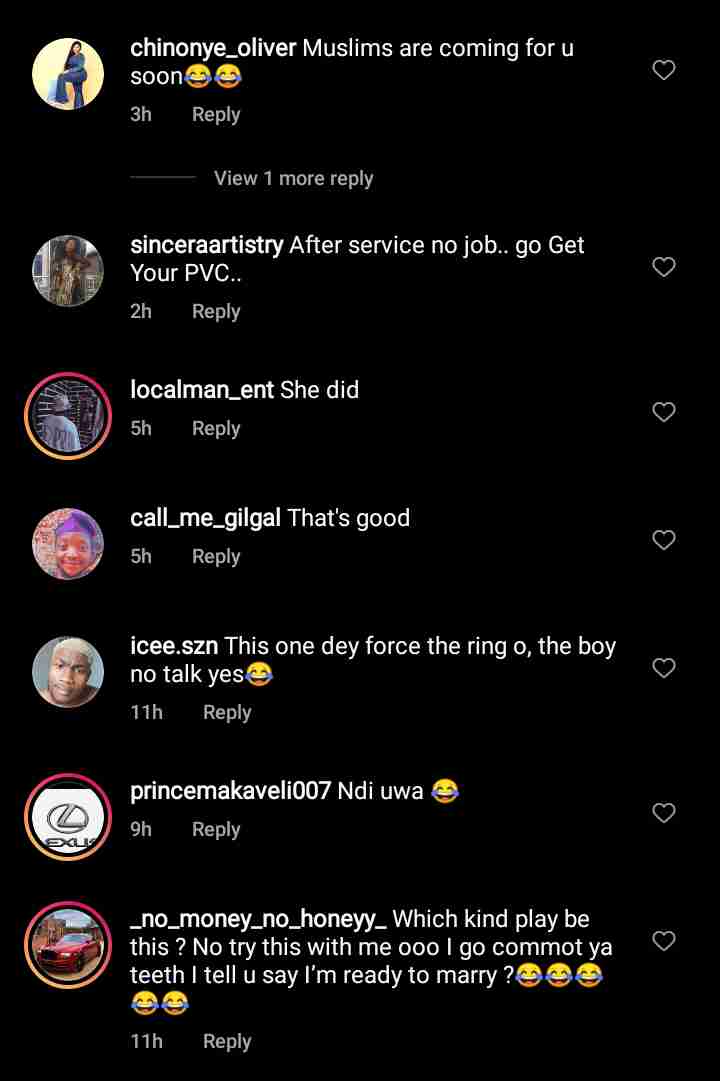The image size is (720, 1081).
Task: View icee.szn's profile picture
Action: point(68,672)
